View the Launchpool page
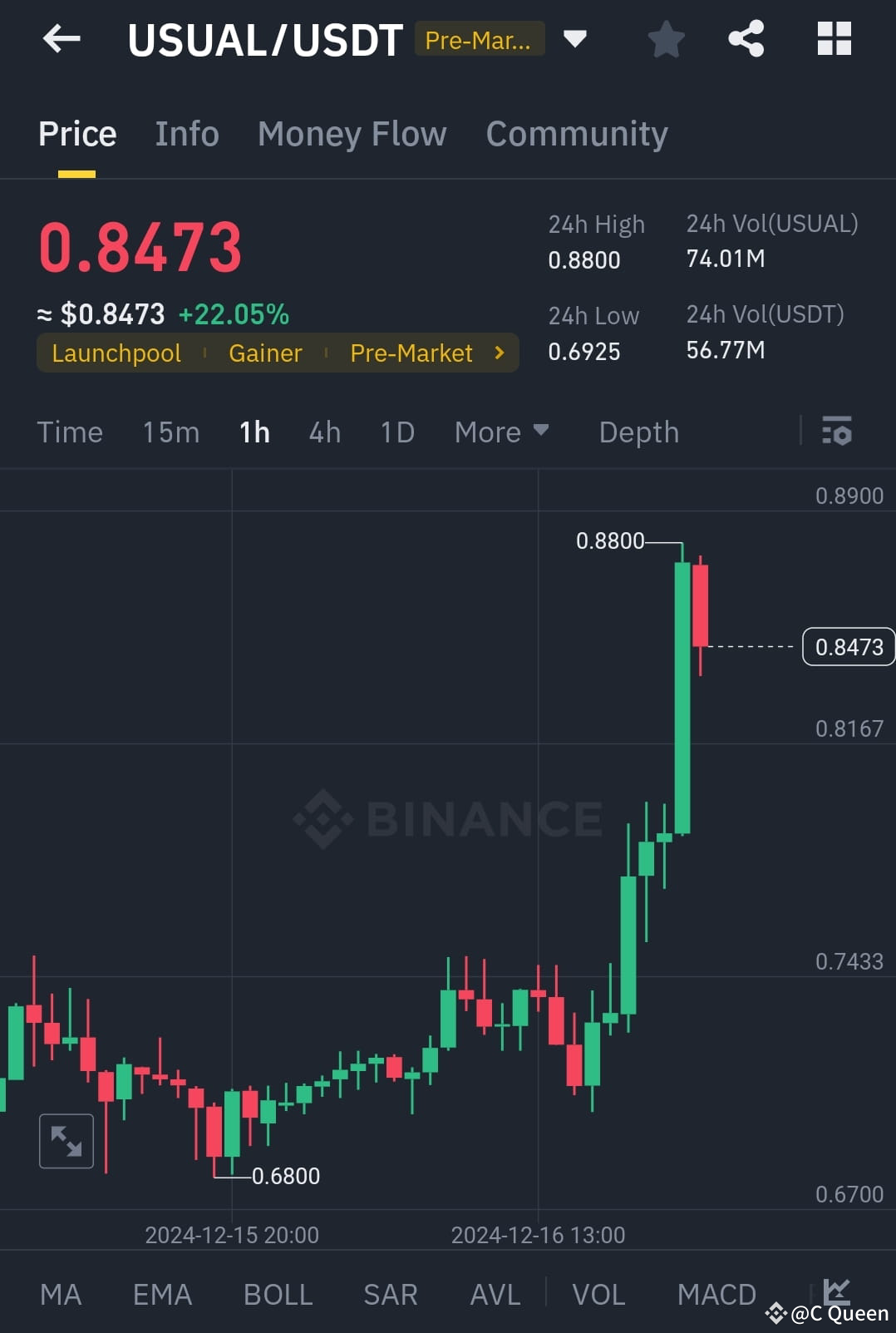This screenshot has width=896, height=1333. [x=116, y=353]
